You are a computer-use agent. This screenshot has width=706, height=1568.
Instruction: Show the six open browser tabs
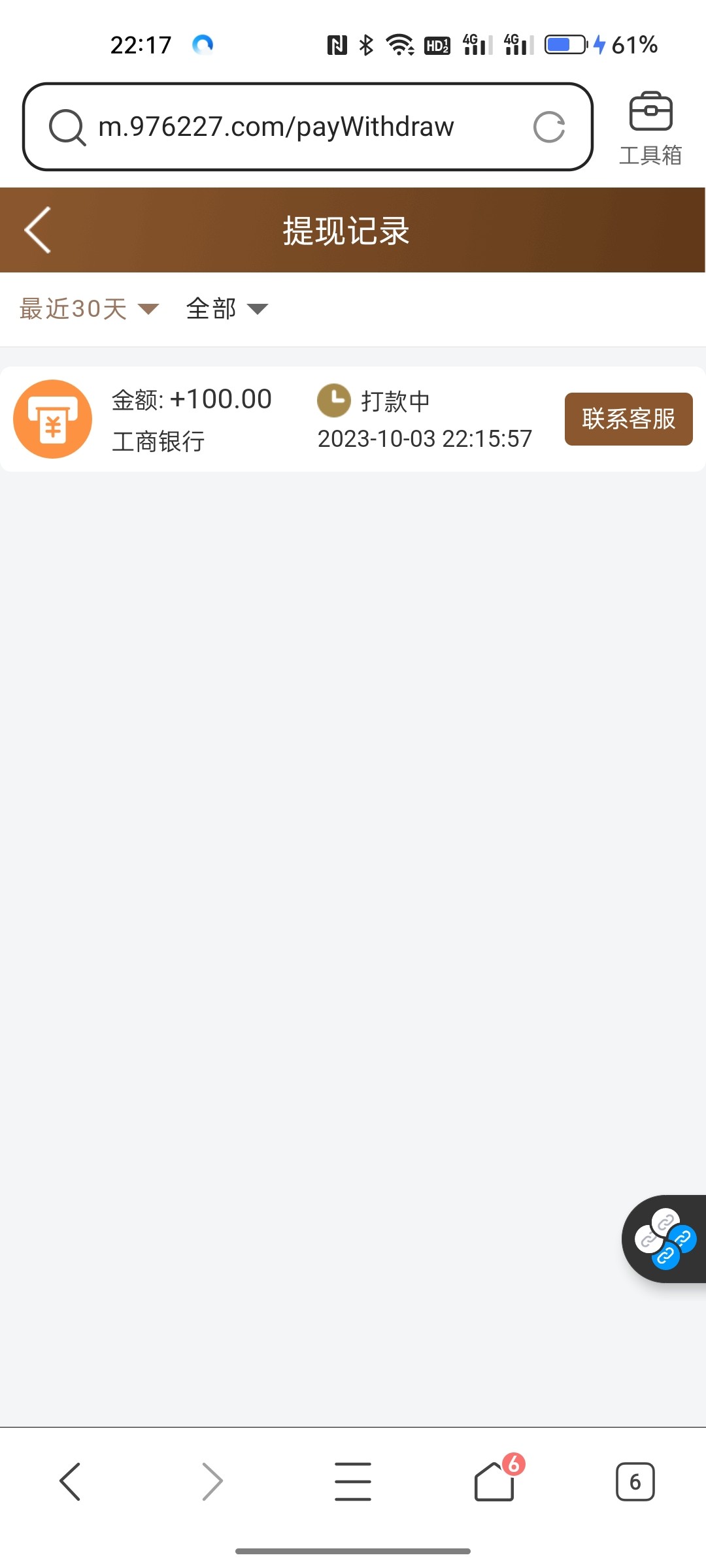(x=635, y=1482)
